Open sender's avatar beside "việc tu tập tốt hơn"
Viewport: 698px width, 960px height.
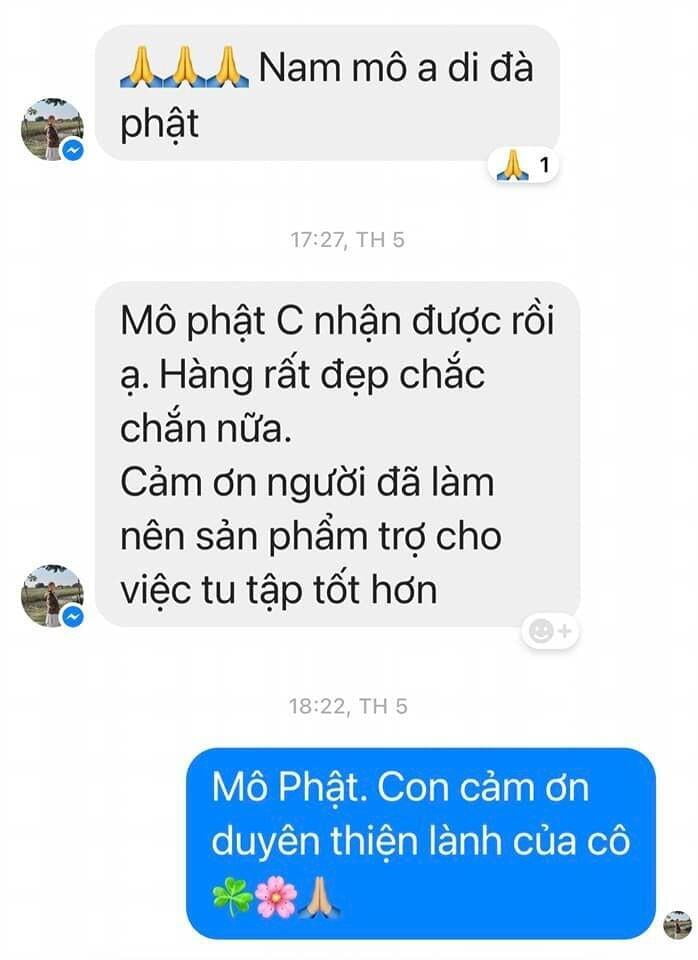[52, 596]
